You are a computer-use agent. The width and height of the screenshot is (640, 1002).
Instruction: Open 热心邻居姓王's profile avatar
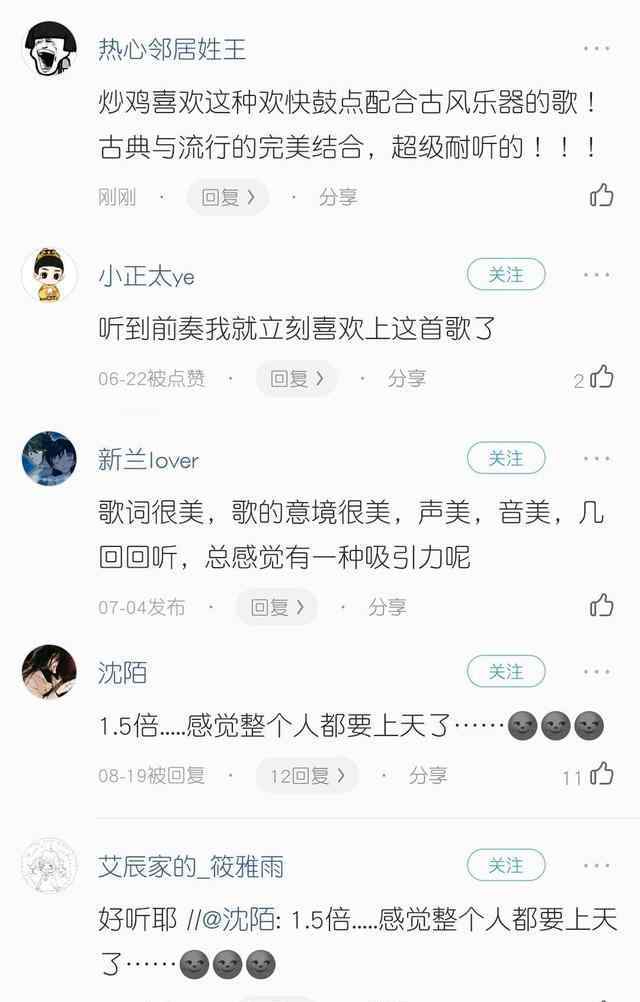point(49,48)
